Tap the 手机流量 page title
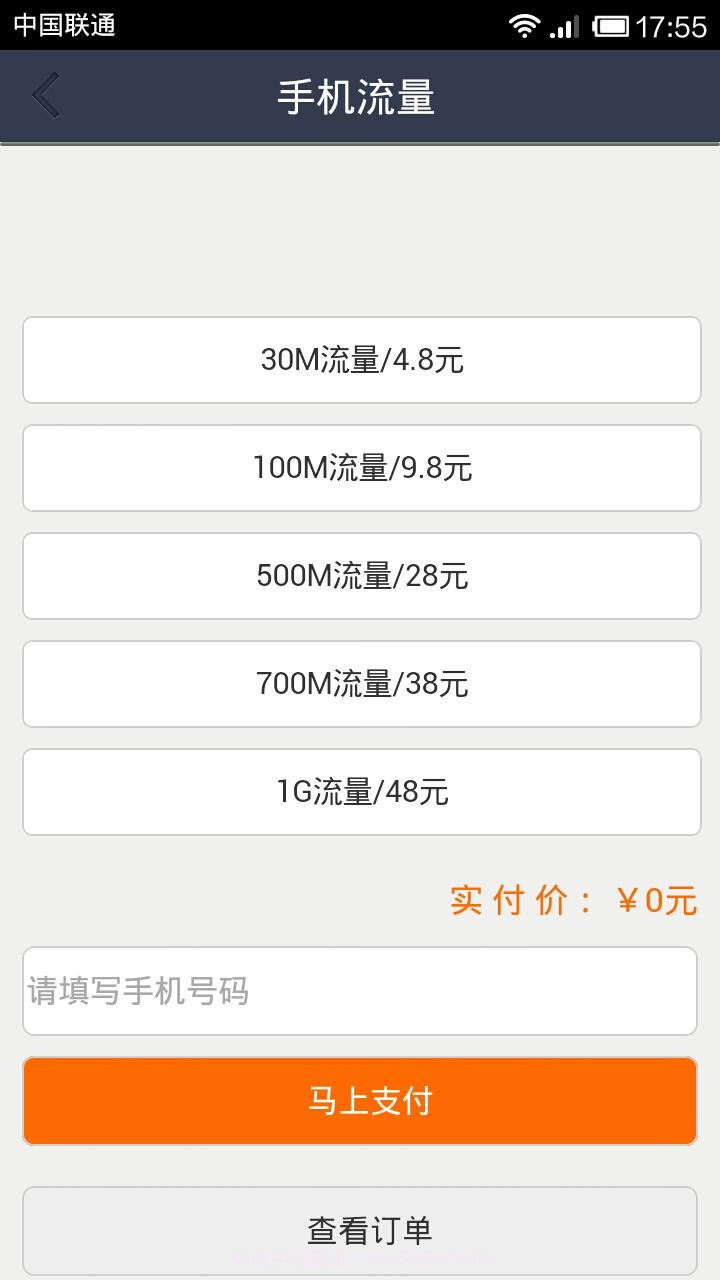The height and width of the screenshot is (1280, 720). pos(358,97)
